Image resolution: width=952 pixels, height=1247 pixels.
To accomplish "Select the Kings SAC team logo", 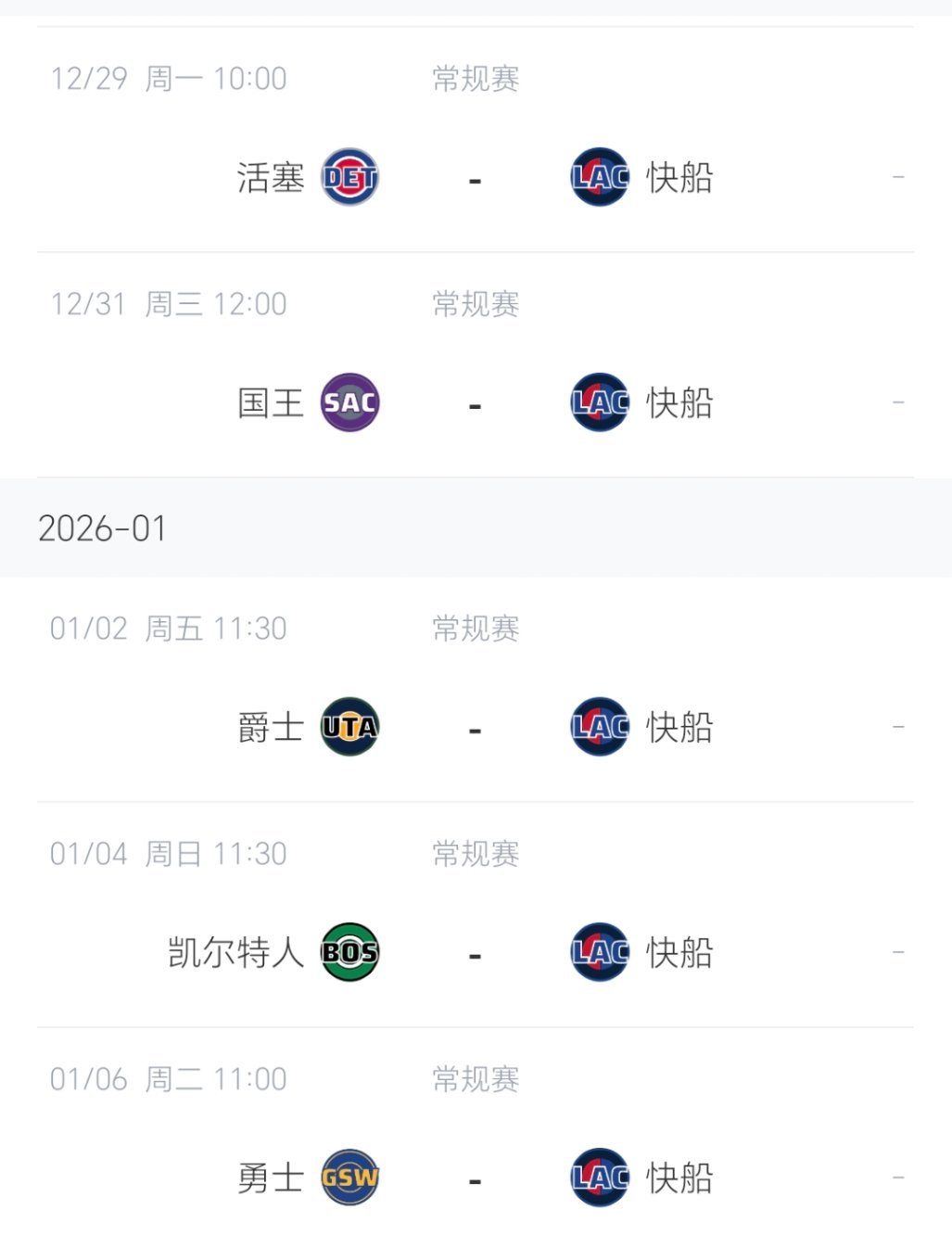I will pyautogui.click(x=349, y=401).
